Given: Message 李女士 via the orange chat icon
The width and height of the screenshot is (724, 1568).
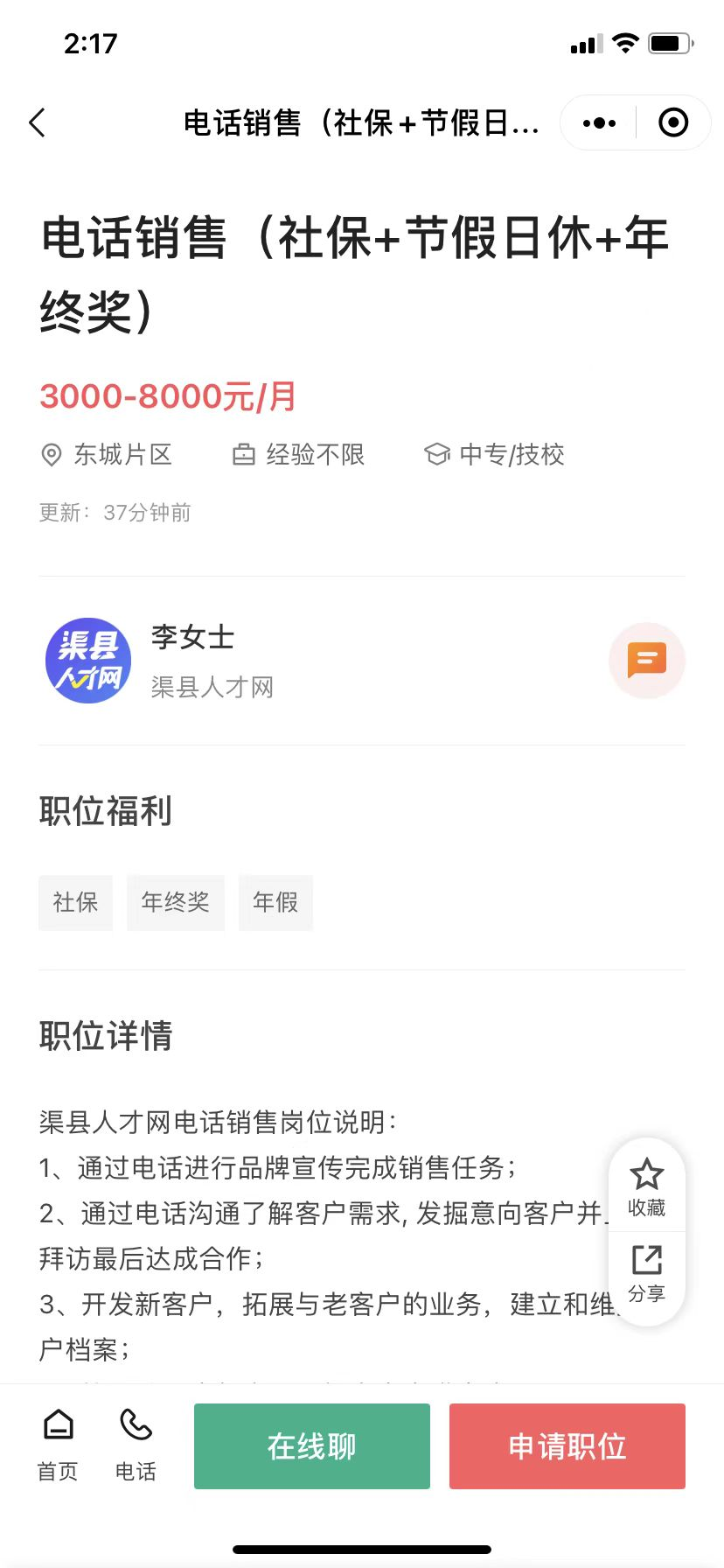Looking at the screenshot, I should pyautogui.click(x=647, y=661).
